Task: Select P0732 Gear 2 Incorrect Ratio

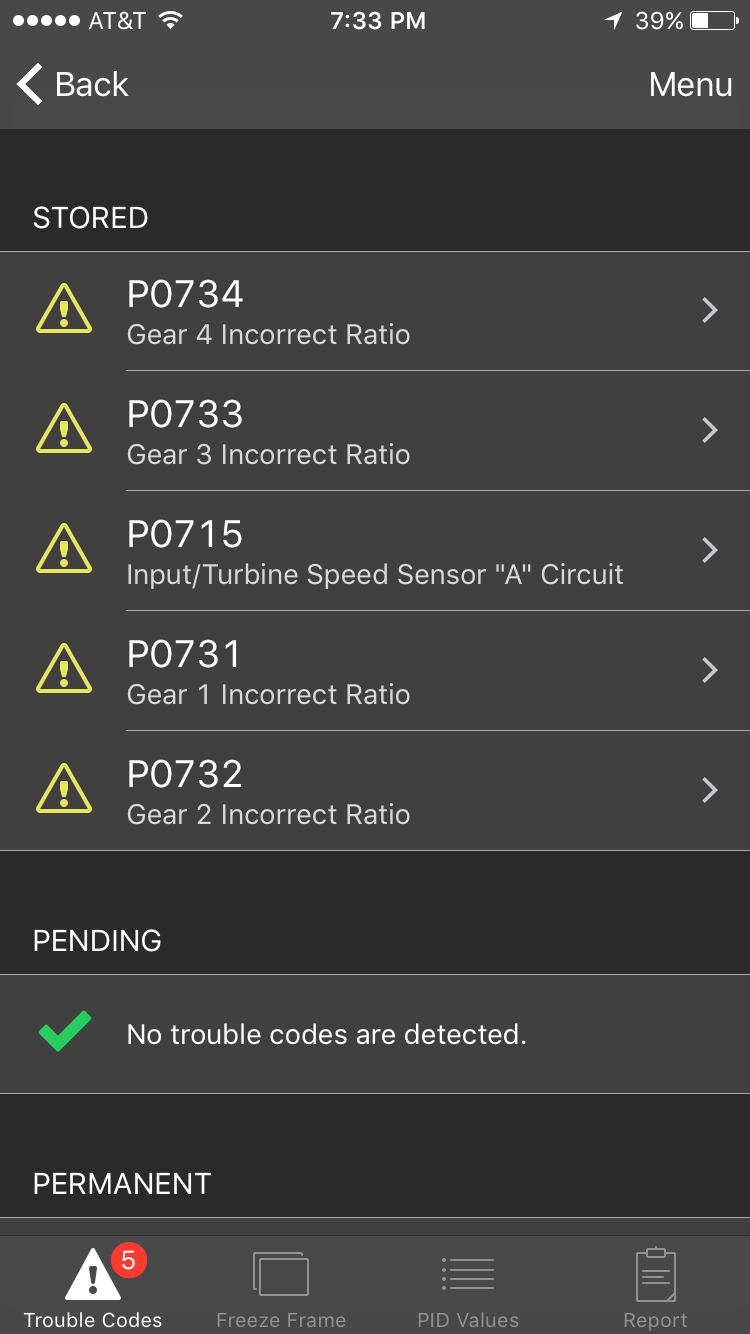Action: click(375, 791)
